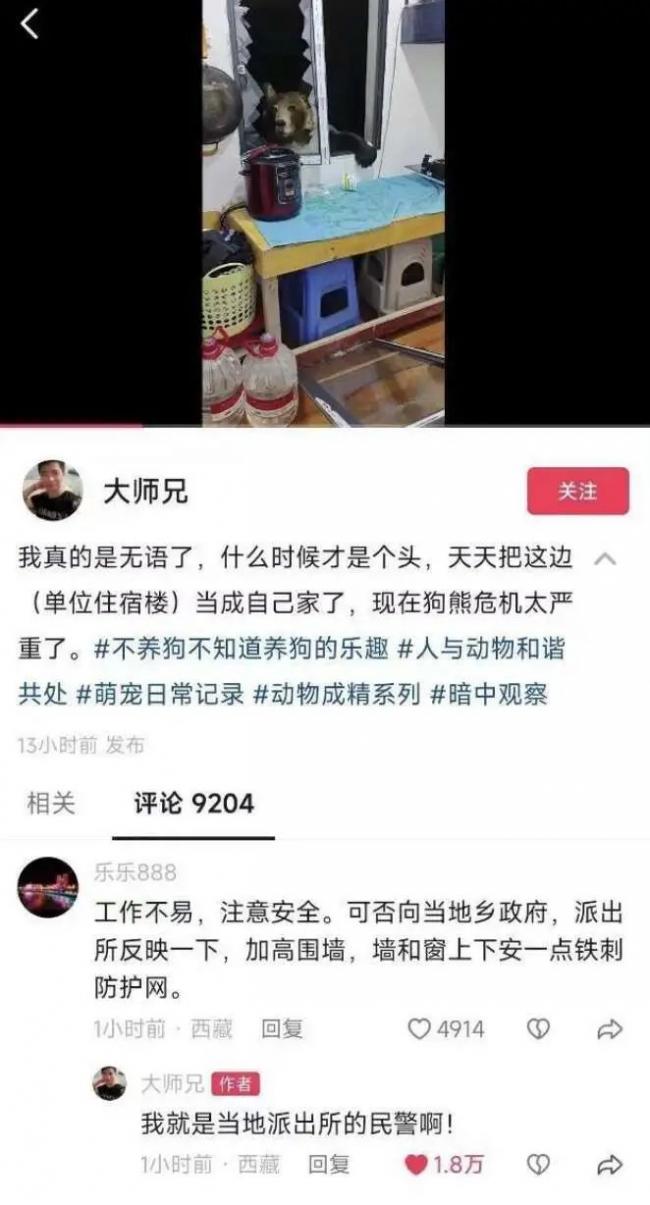This screenshot has width=650, height=1205.
Task: Open hashtag #不养狗不知道养狗的乐趣
Action: point(240,648)
